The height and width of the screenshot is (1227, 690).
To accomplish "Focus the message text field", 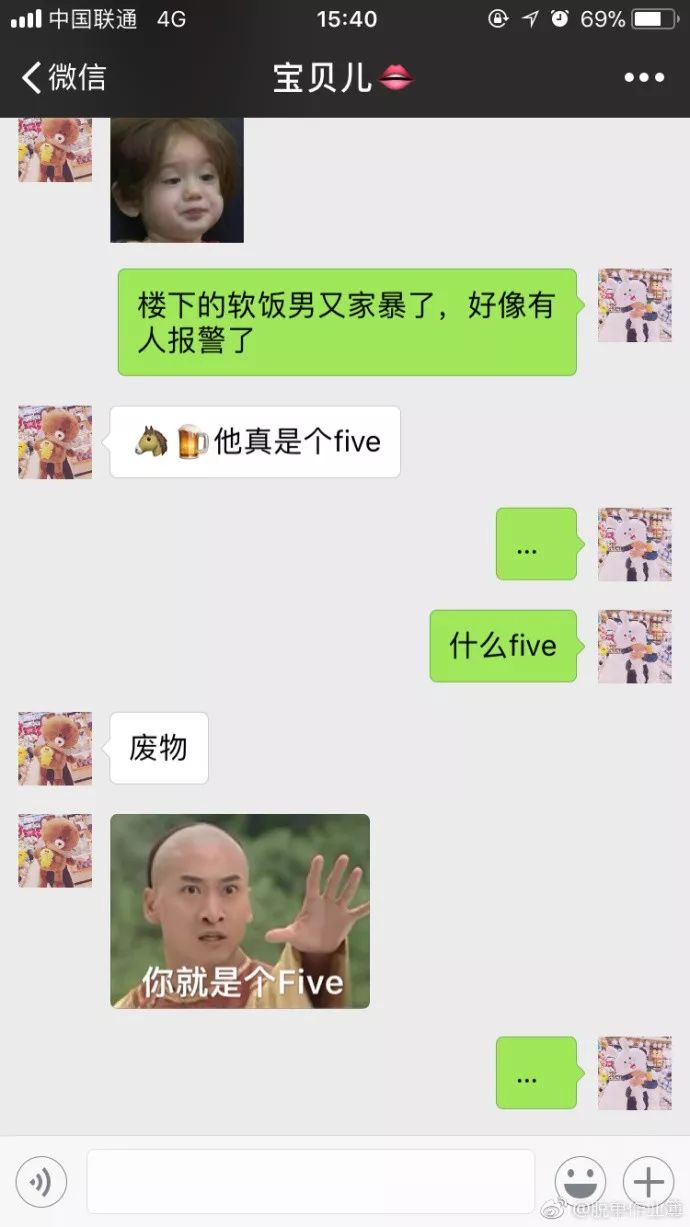I will click(x=310, y=1182).
